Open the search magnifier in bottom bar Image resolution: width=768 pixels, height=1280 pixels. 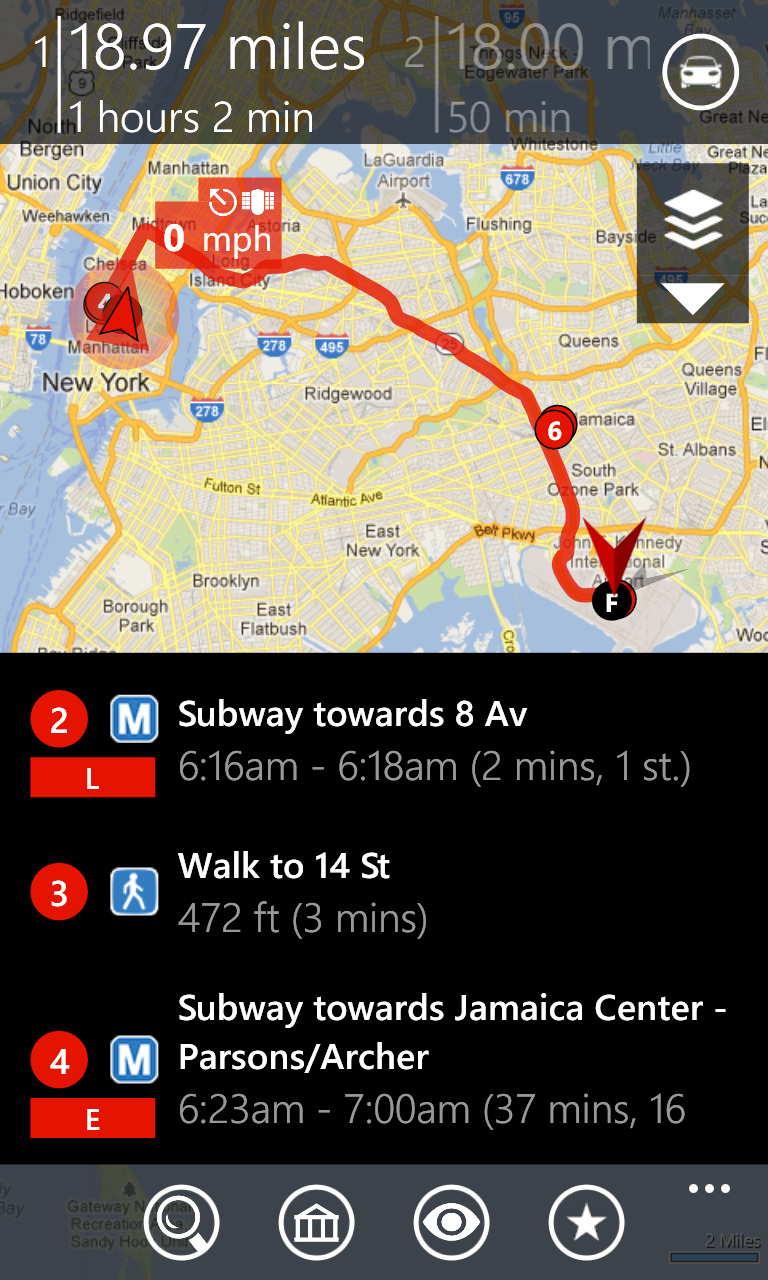coord(181,1222)
